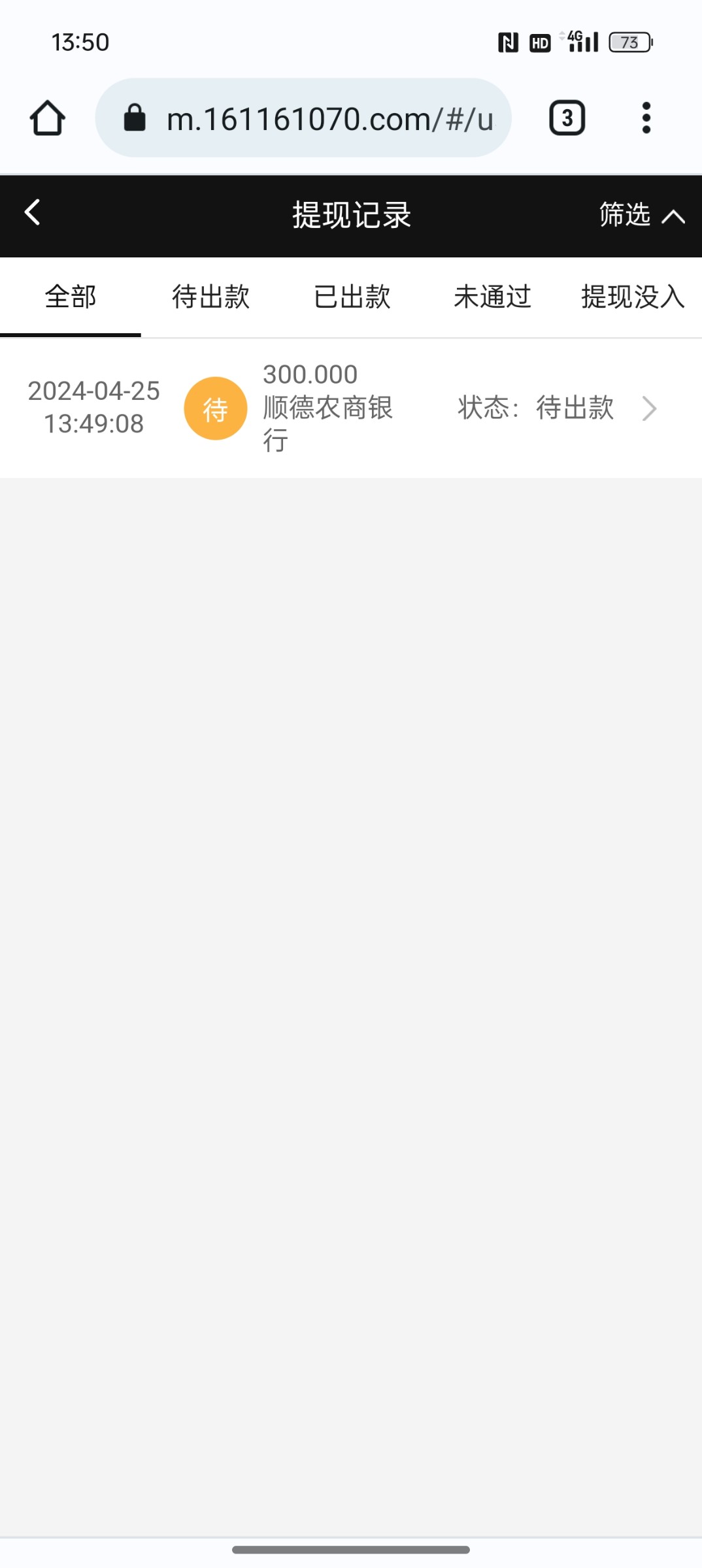Tap the browser home button
702x1568 pixels.
pos(48,118)
